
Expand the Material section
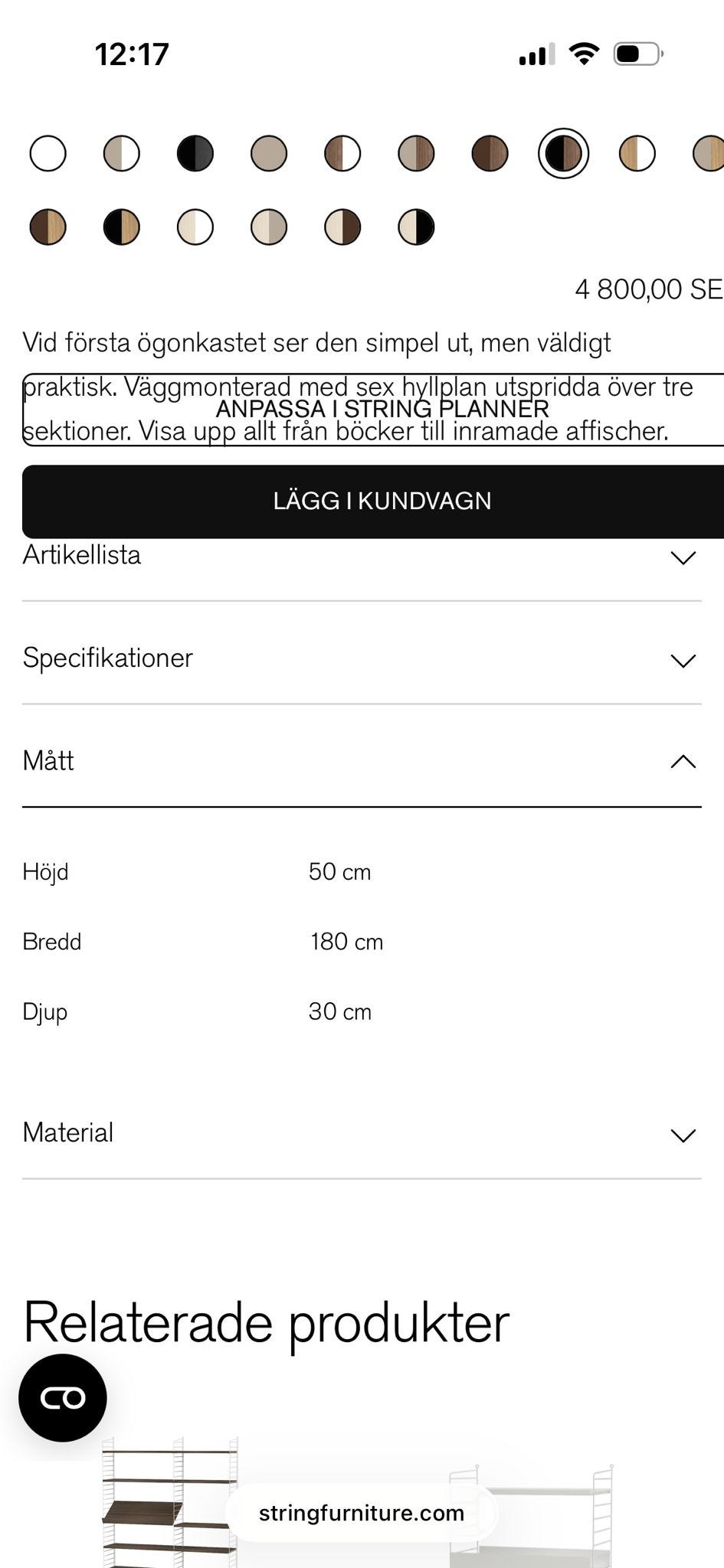362,1133
